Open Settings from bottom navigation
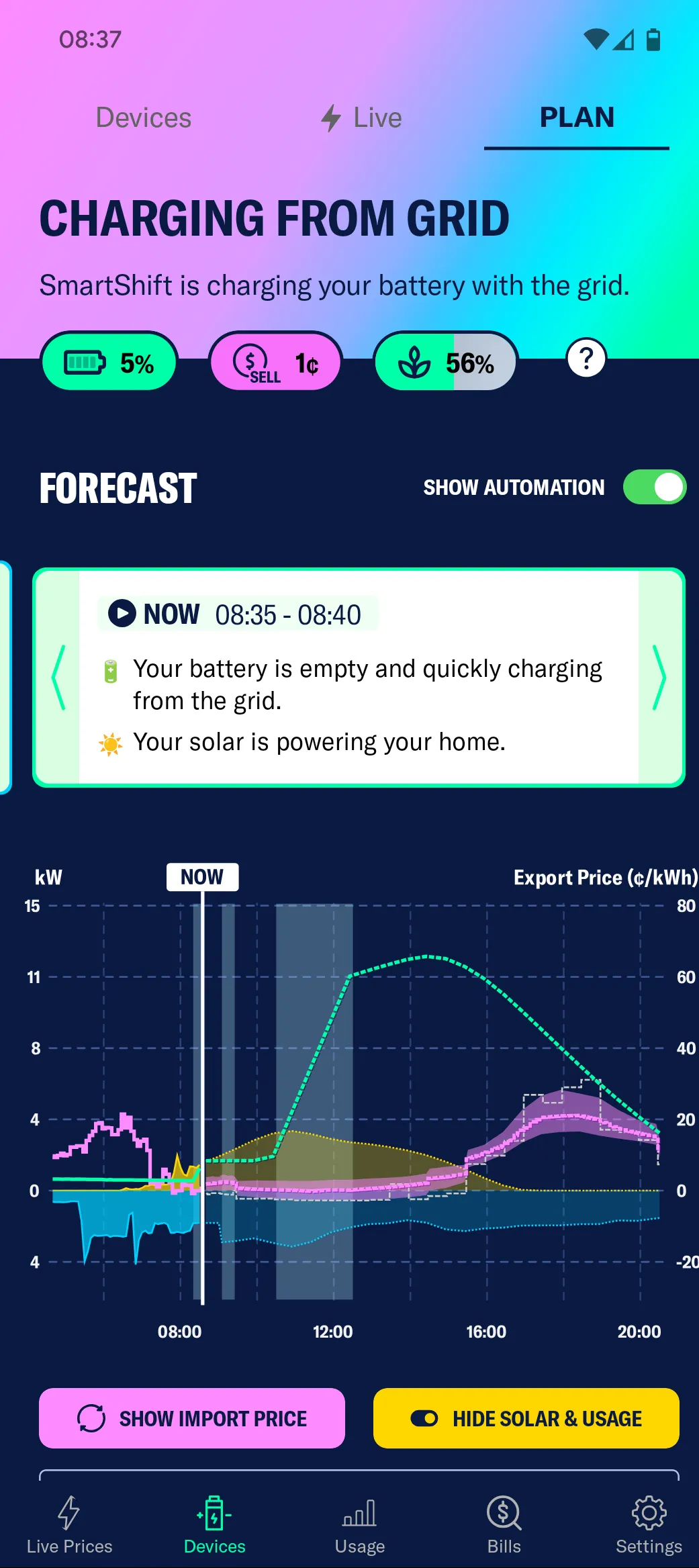Screen dimensions: 699x1568 click(x=649, y=1524)
